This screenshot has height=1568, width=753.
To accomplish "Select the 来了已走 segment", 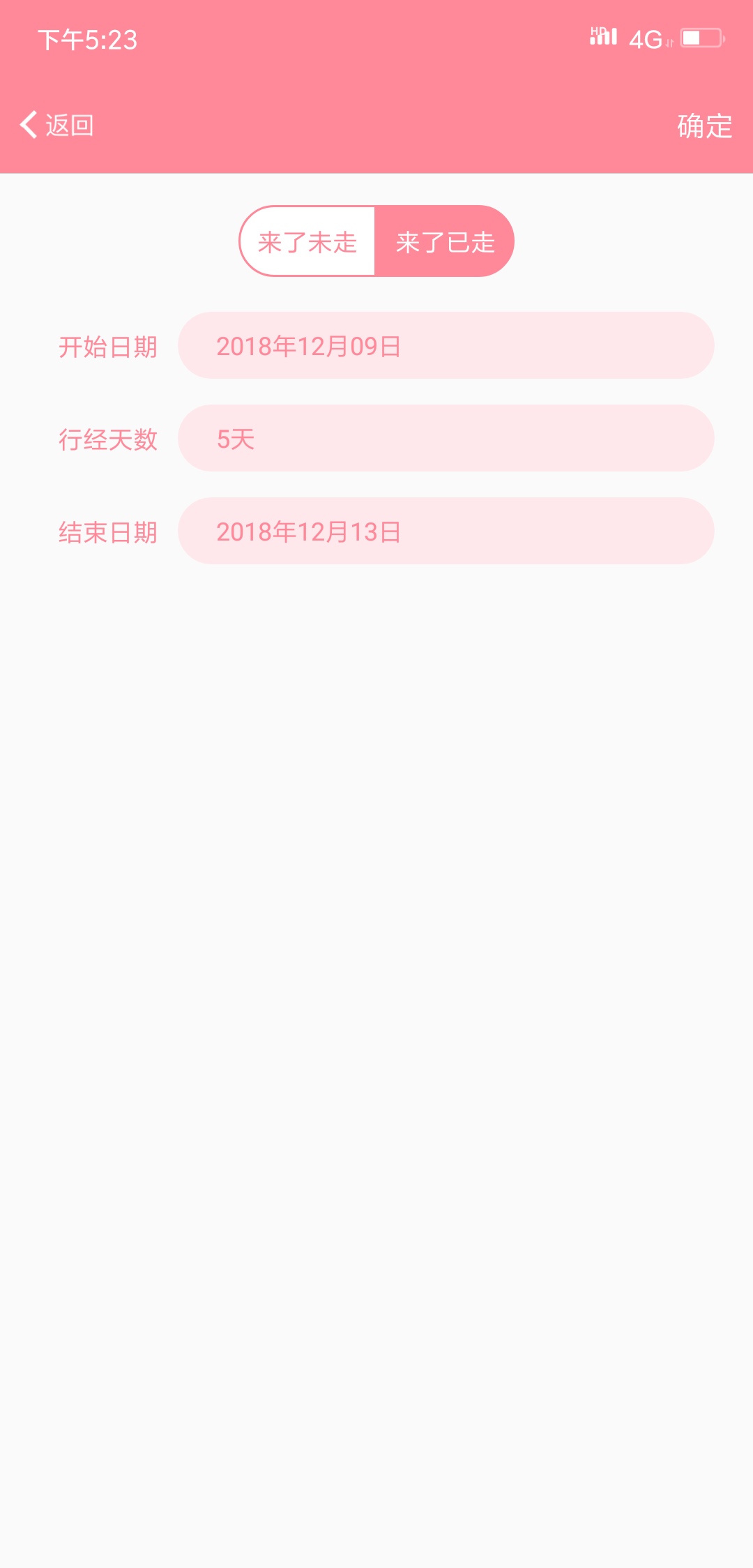I will 445,242.
